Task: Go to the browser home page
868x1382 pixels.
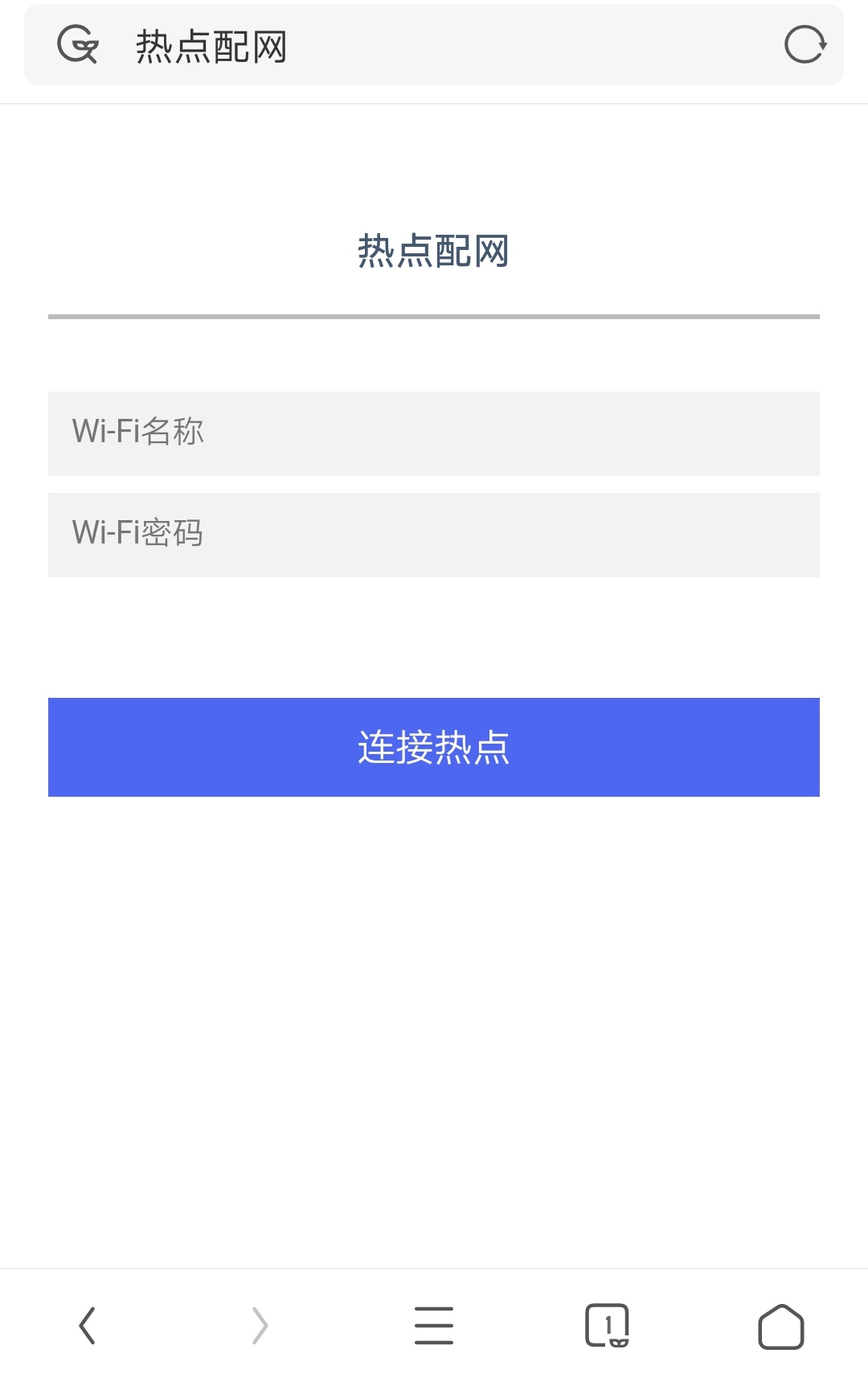Action: (780, 1327)
